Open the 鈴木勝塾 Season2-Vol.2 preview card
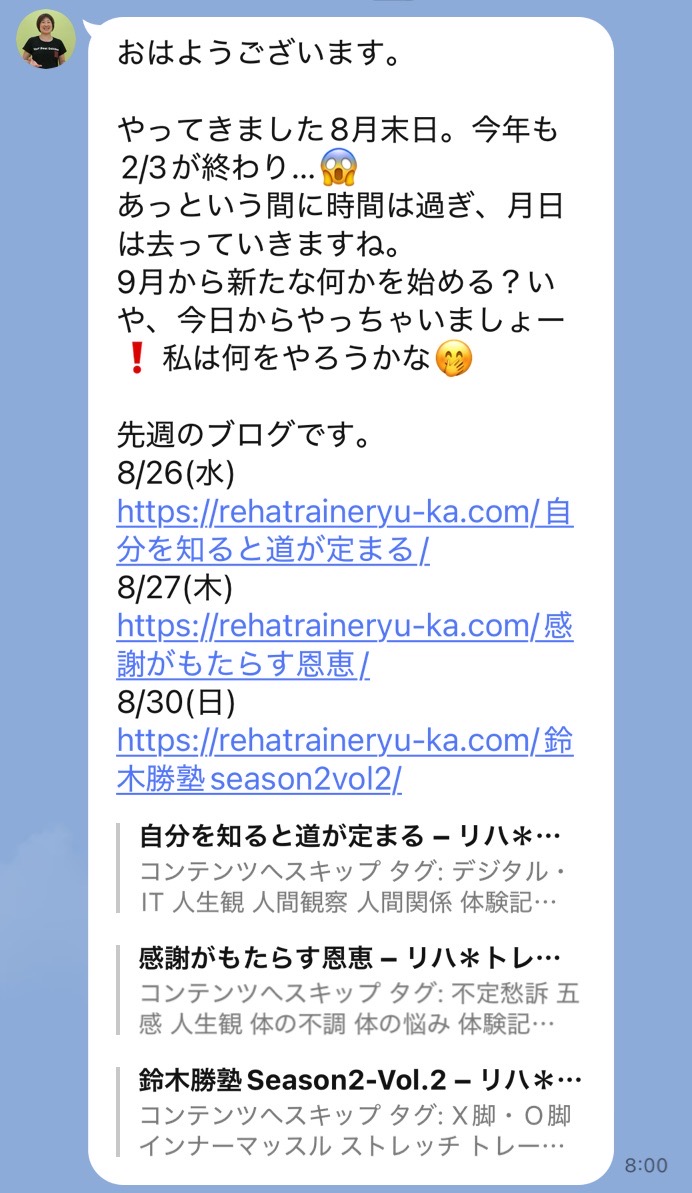The image size is (692, 1193). click(350, 1112)
